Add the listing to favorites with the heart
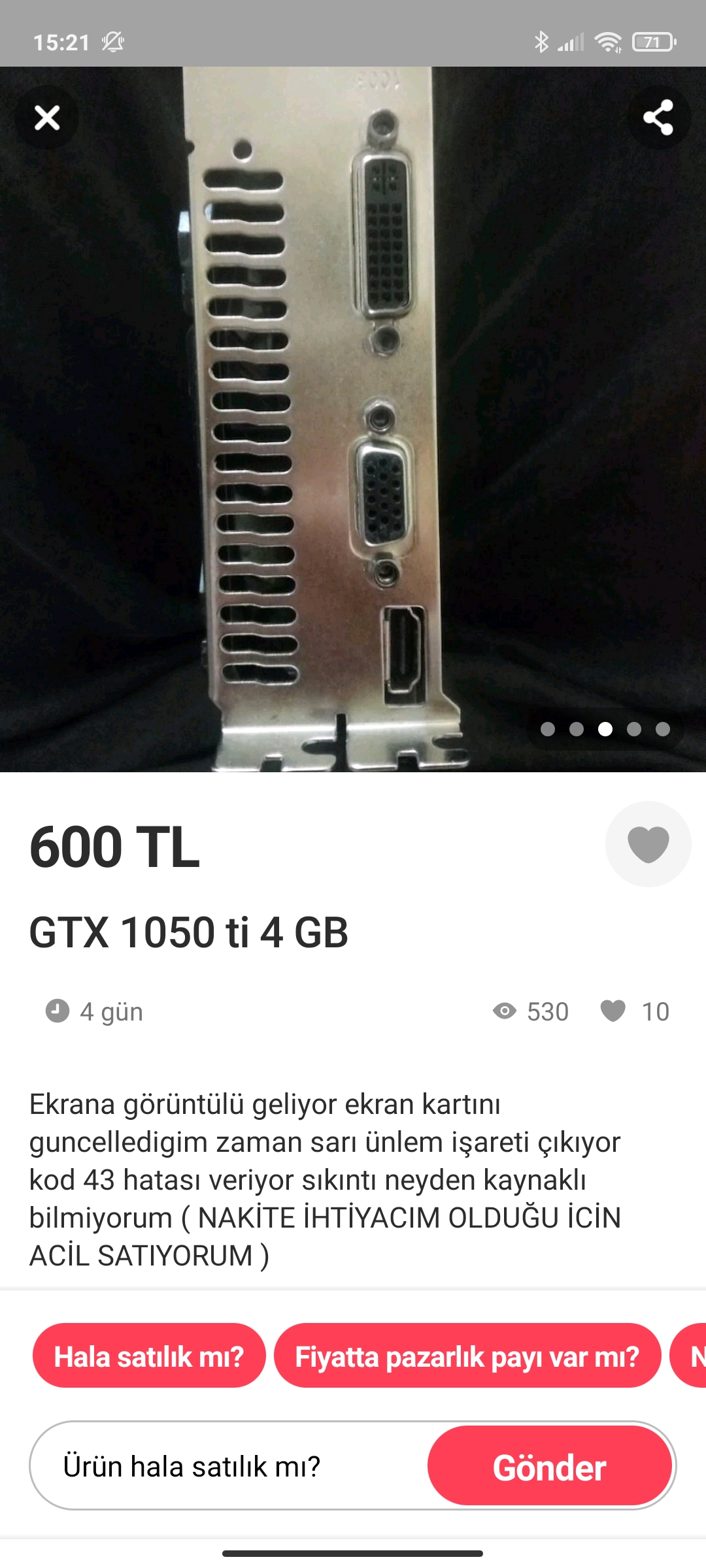706x1568 pixels. pyautogui.click(x=648, y=844)
